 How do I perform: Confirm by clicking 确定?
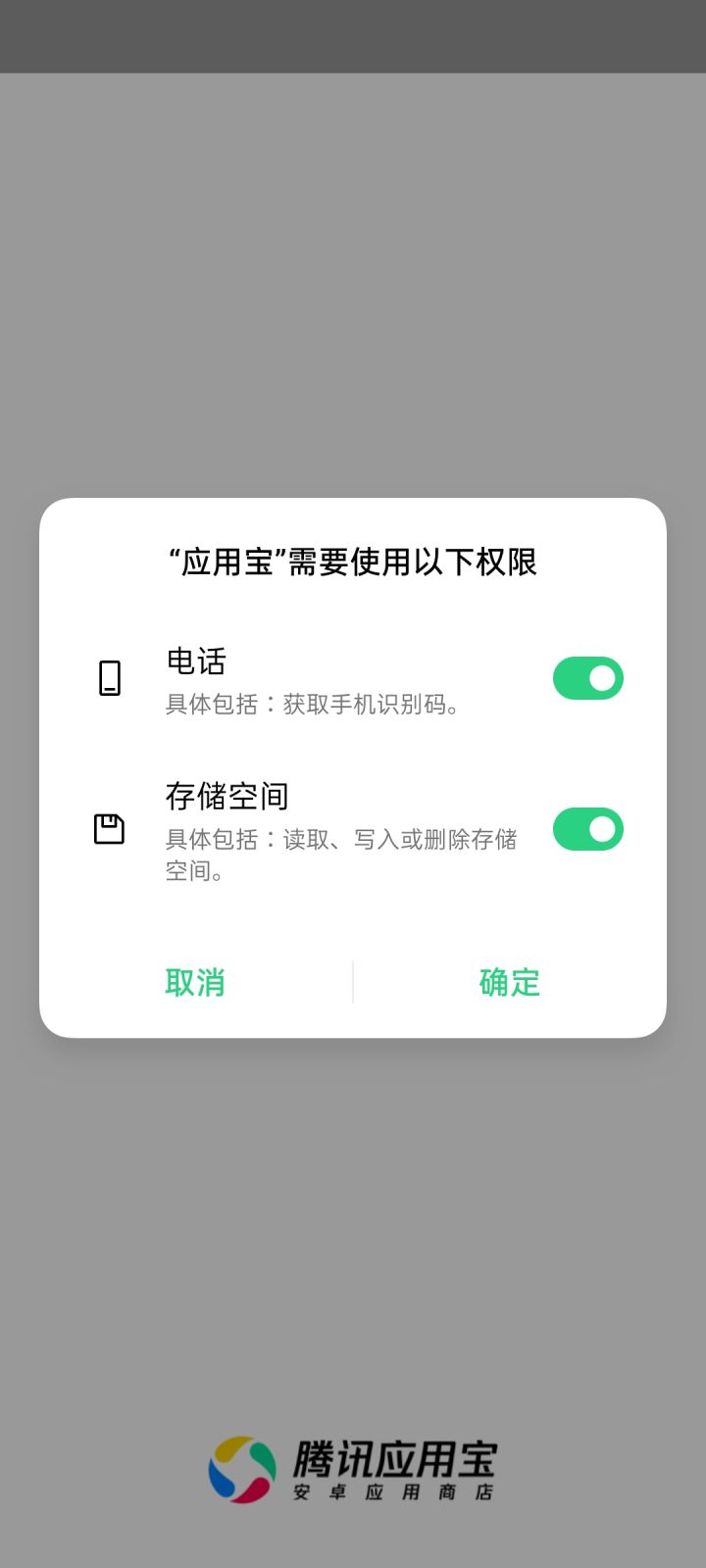(508, 983)
